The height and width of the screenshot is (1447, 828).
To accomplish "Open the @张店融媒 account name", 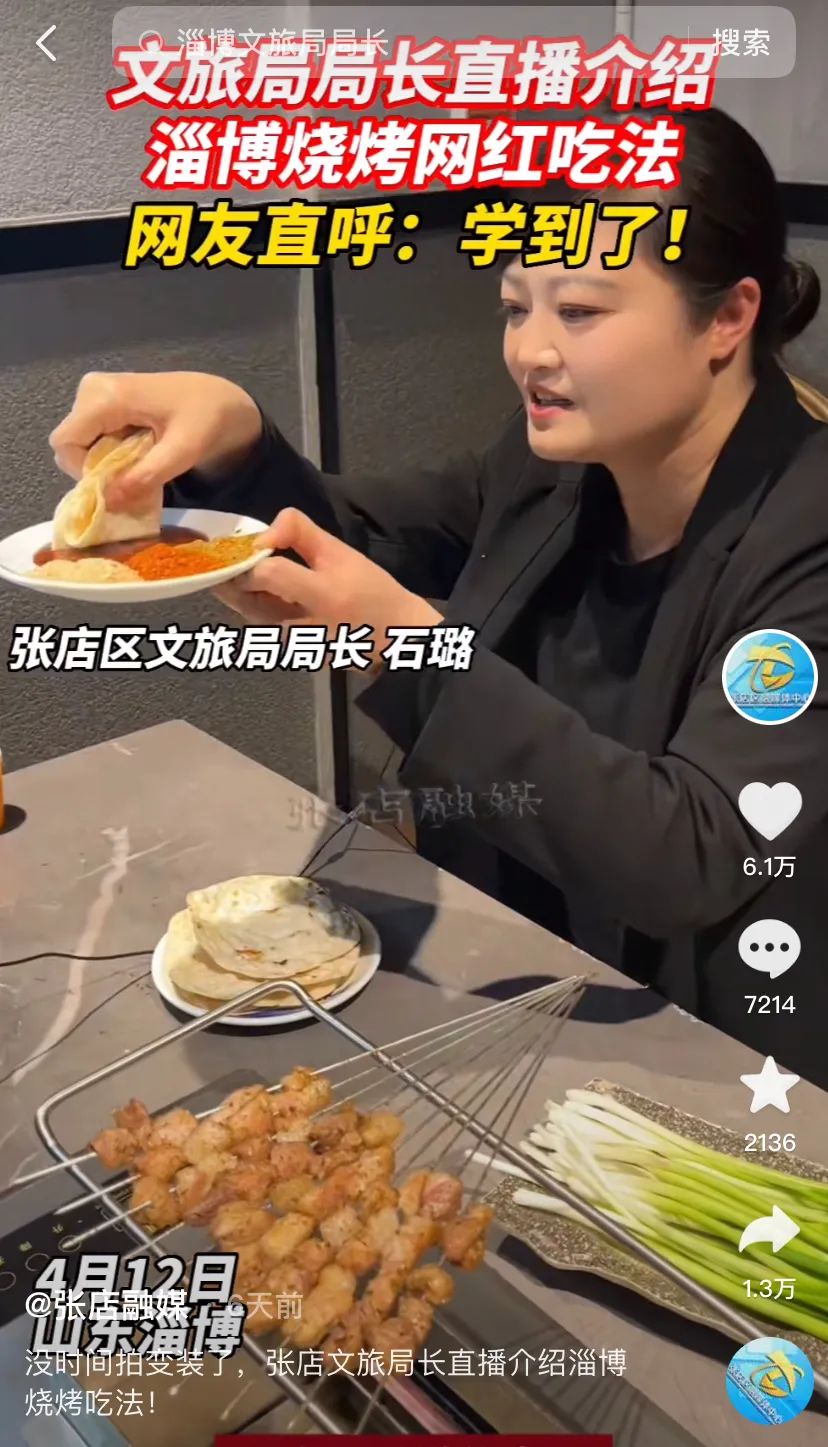I will pos(107,1305).
